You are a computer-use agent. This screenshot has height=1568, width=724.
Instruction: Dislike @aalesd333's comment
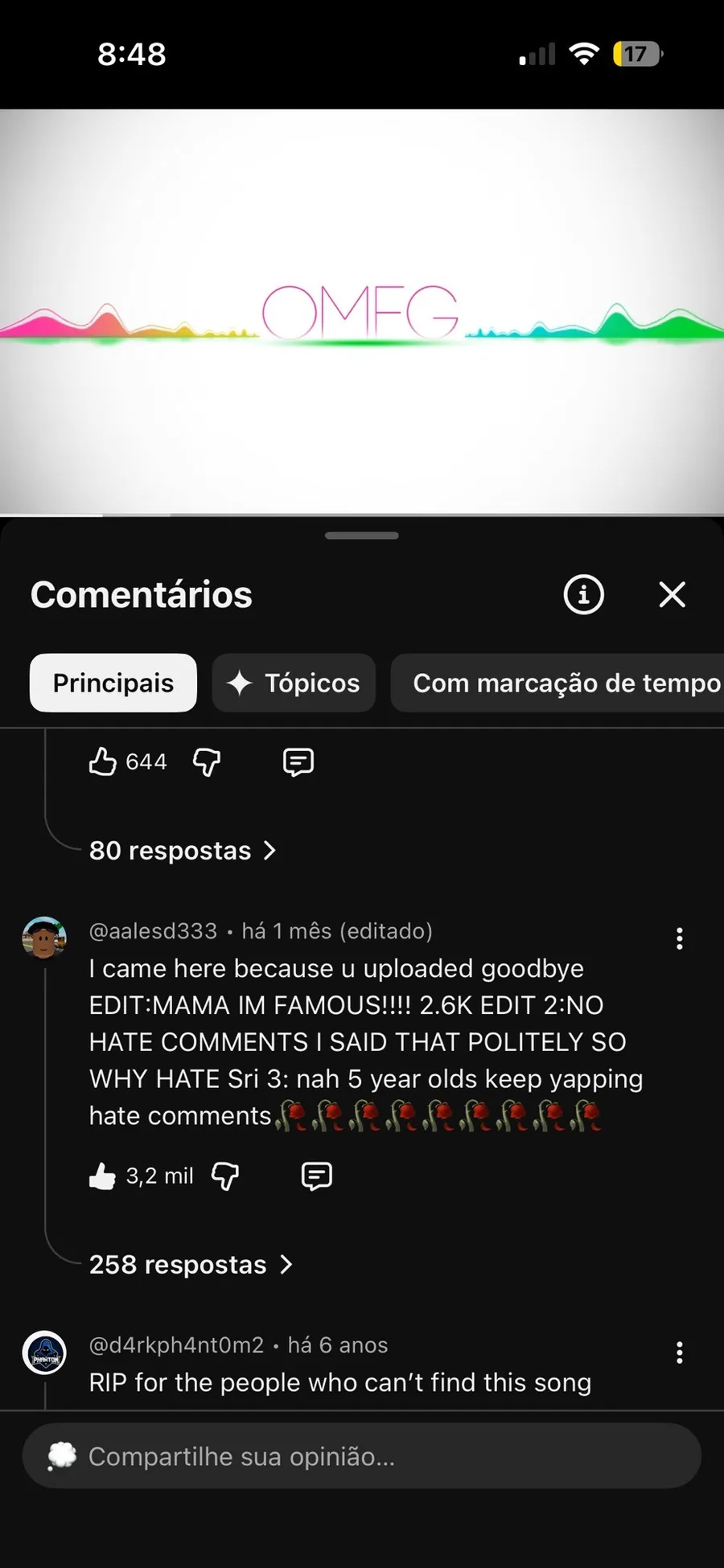(225, 1176)
